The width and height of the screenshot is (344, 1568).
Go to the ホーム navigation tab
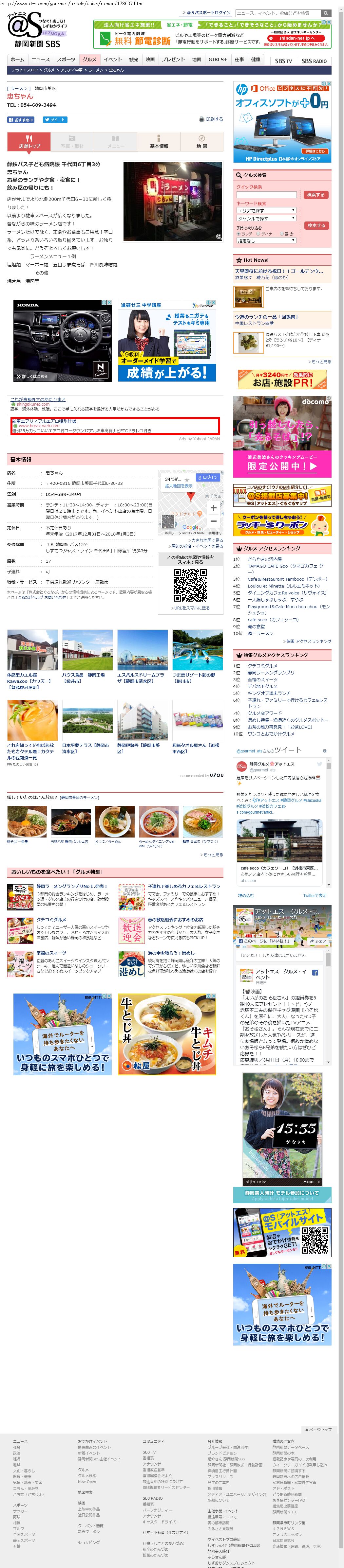point(18,60)
